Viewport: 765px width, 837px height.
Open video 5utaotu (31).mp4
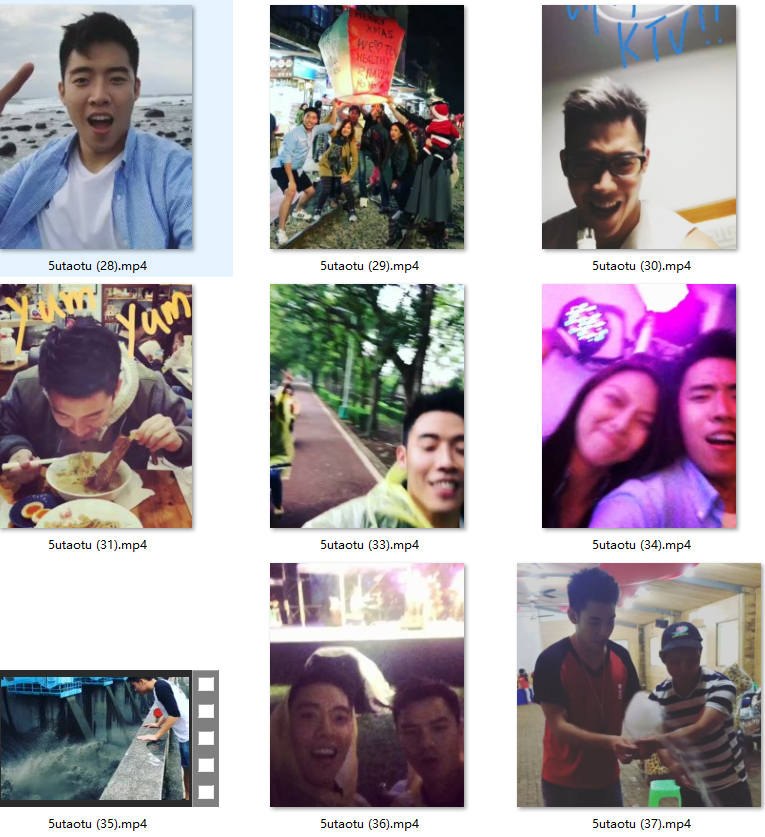(x=96, y=406)
